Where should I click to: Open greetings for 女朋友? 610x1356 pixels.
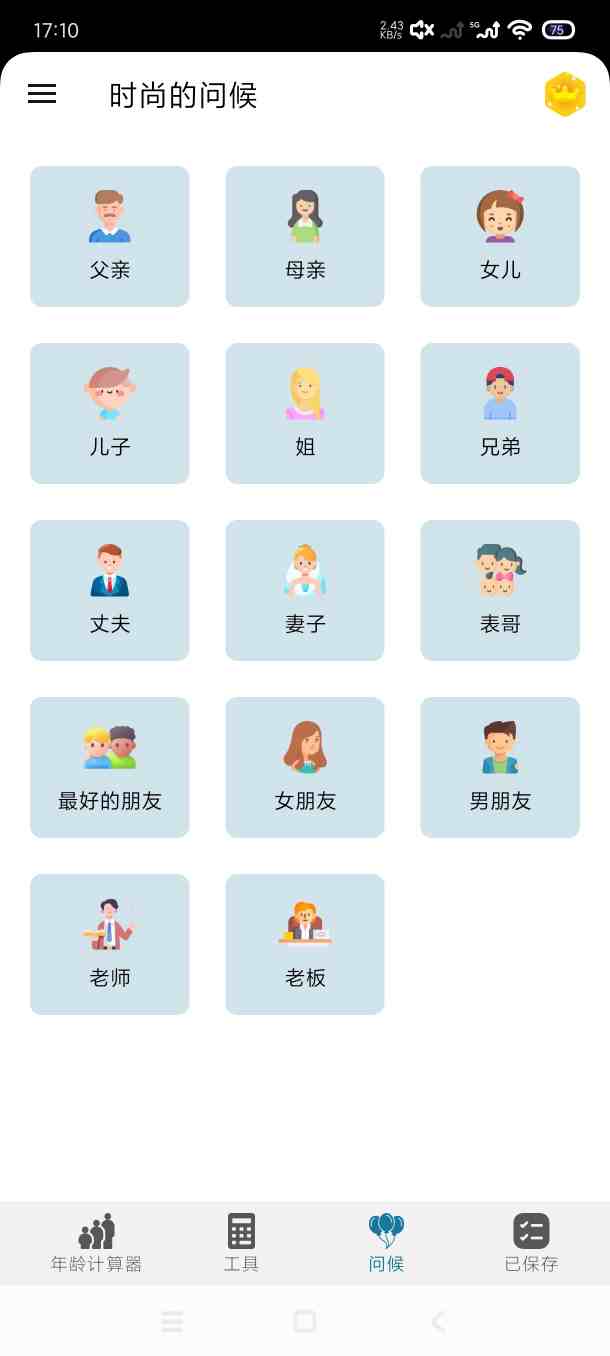pos(305,767)
